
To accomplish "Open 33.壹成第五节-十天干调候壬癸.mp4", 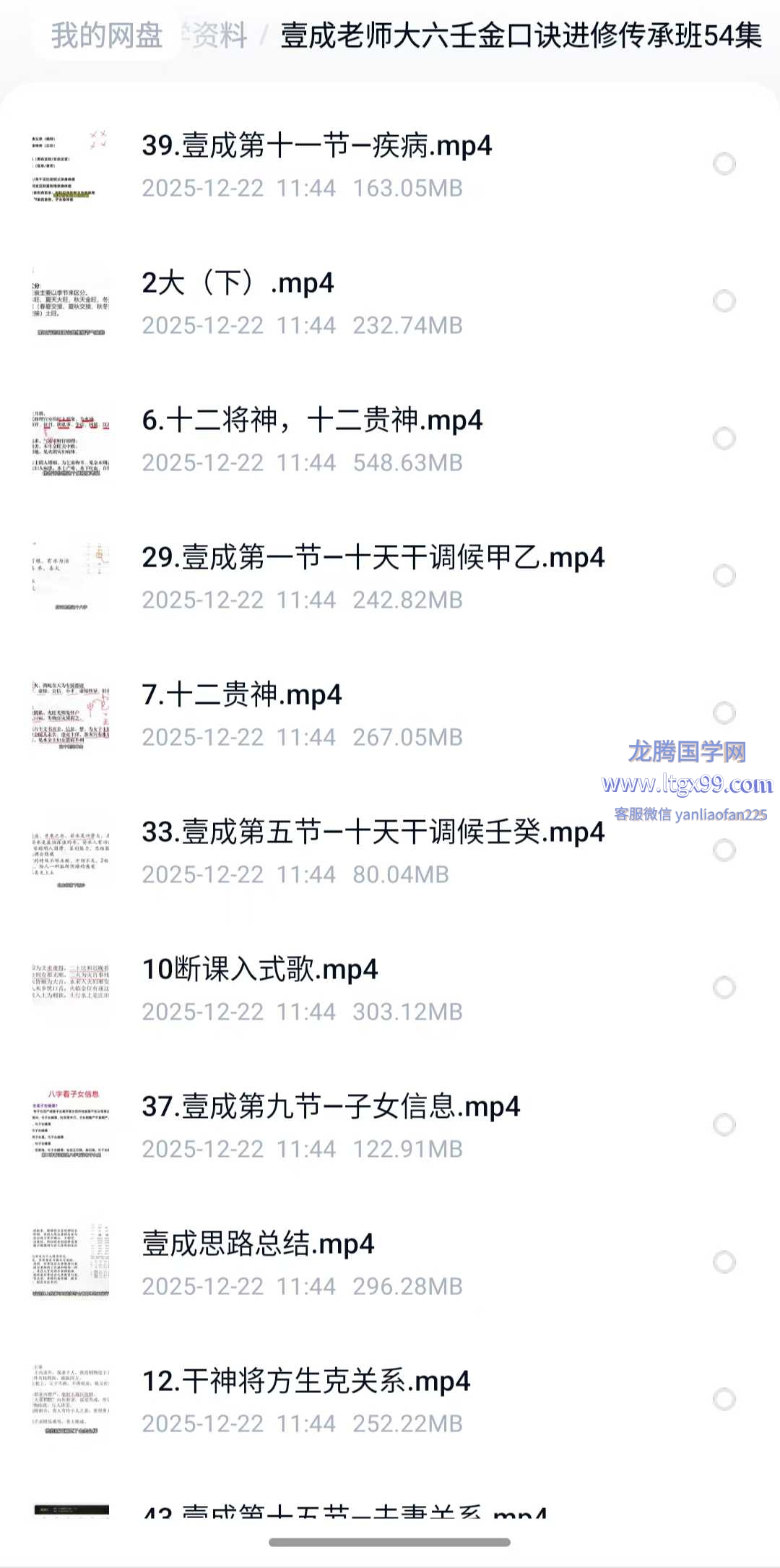I will tap(373, 832).
